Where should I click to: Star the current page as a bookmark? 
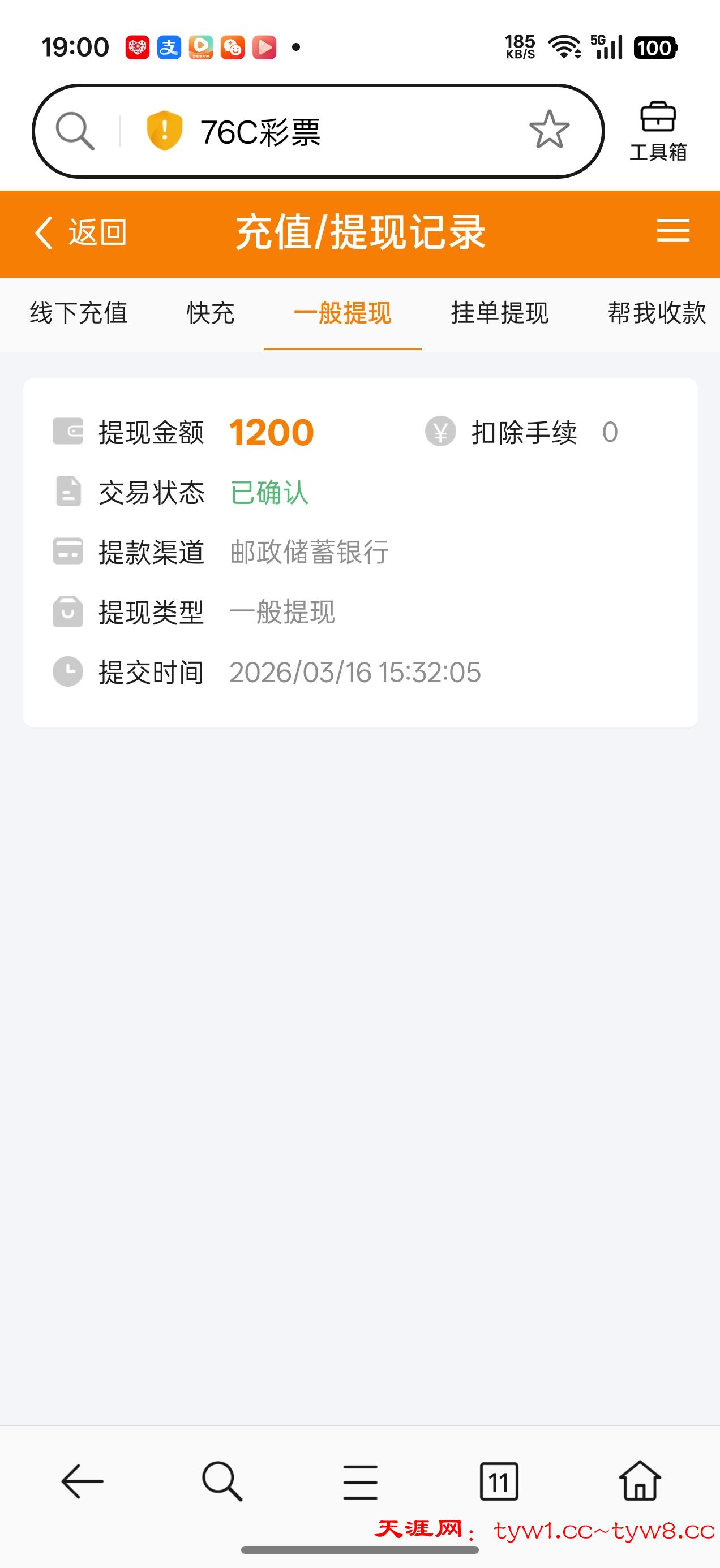pyautogui.click(x=548, y=128)
